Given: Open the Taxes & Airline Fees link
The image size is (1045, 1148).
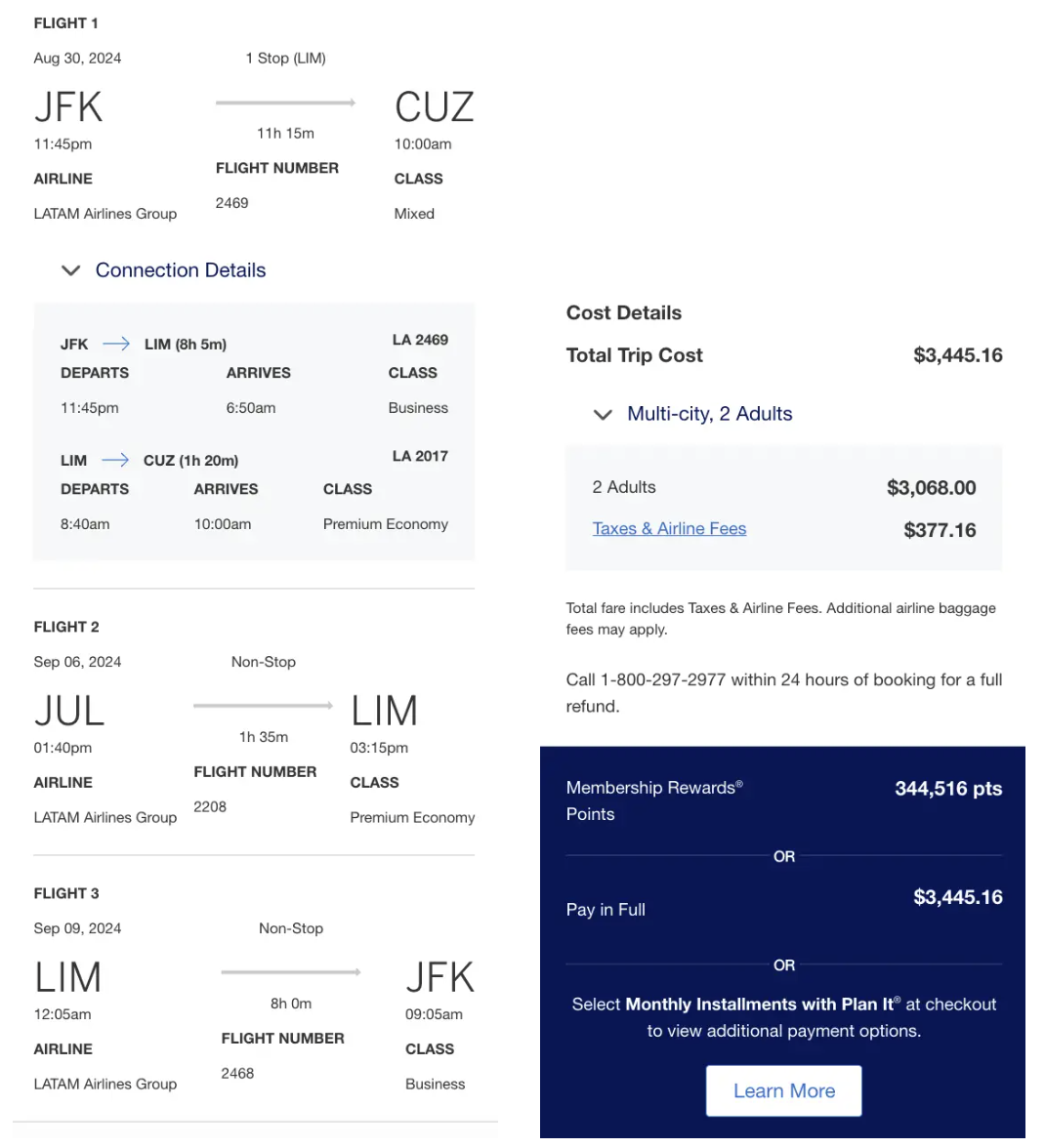Looking at the screenshot, I should click(669, 529).
